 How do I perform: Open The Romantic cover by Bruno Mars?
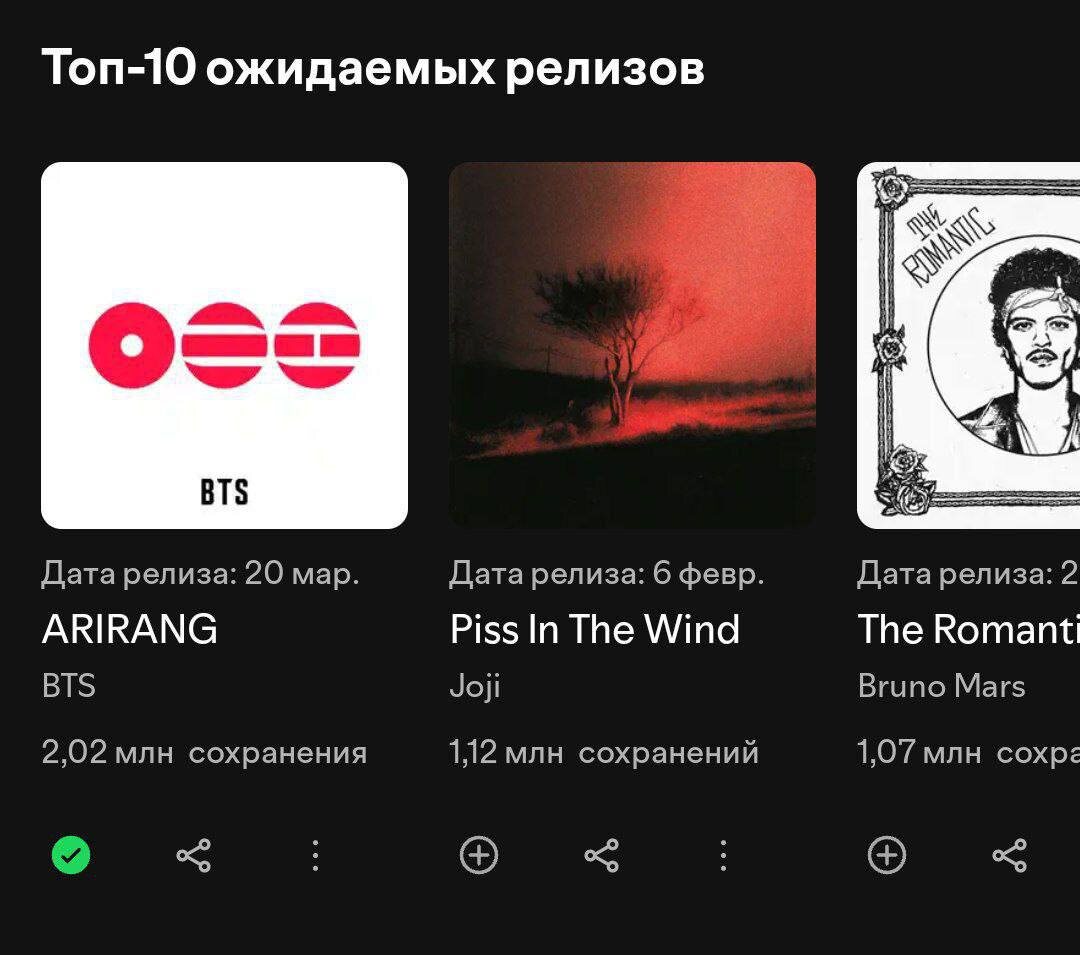[x=968, y=345]
